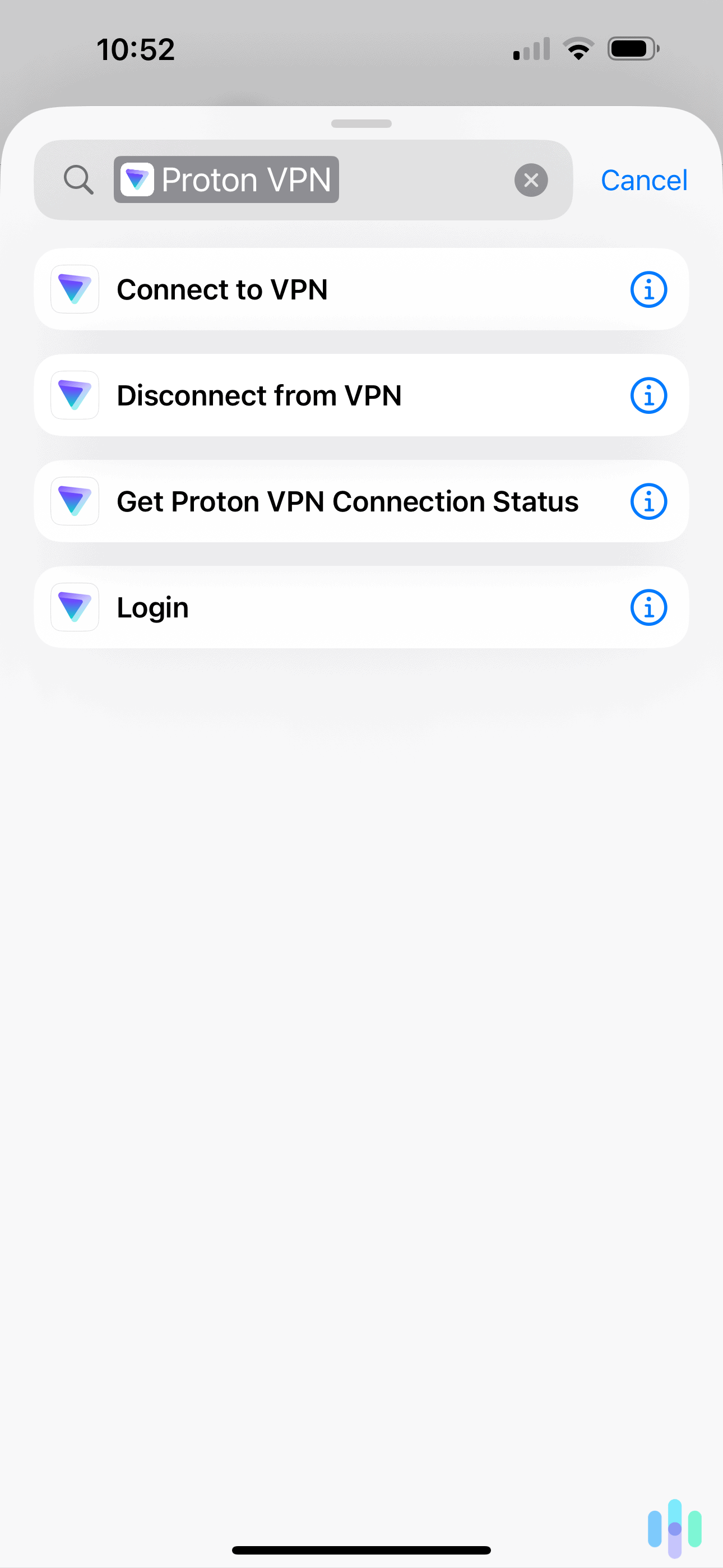Tap the sheet drag handle at the top
Image resolution: width=723 pixels, height=1568 pixels.
pos(361,123)
